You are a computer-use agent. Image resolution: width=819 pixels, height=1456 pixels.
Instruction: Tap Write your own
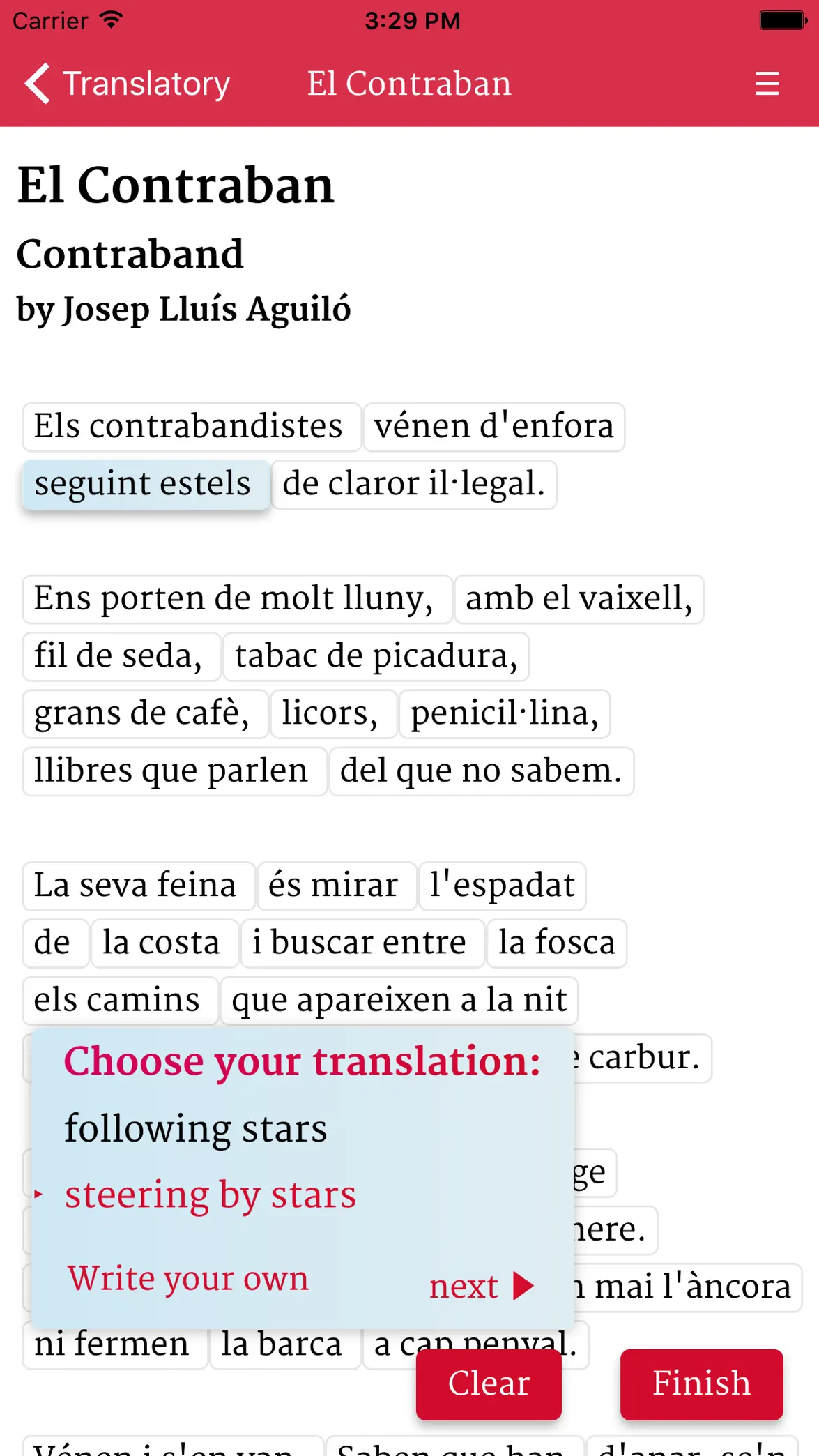point(188,1279)
